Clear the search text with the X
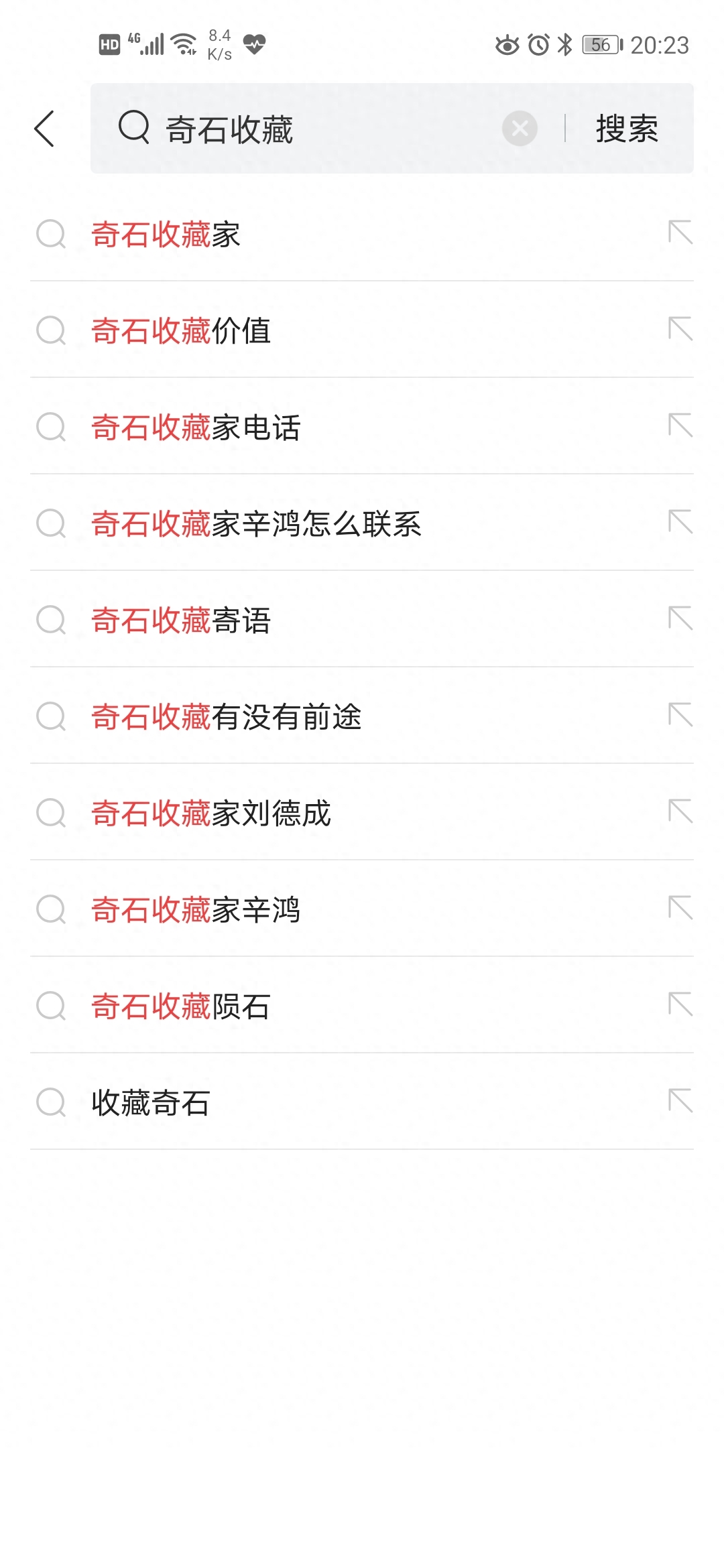Screen dimensions: 724x1568 tap(520, 129)
